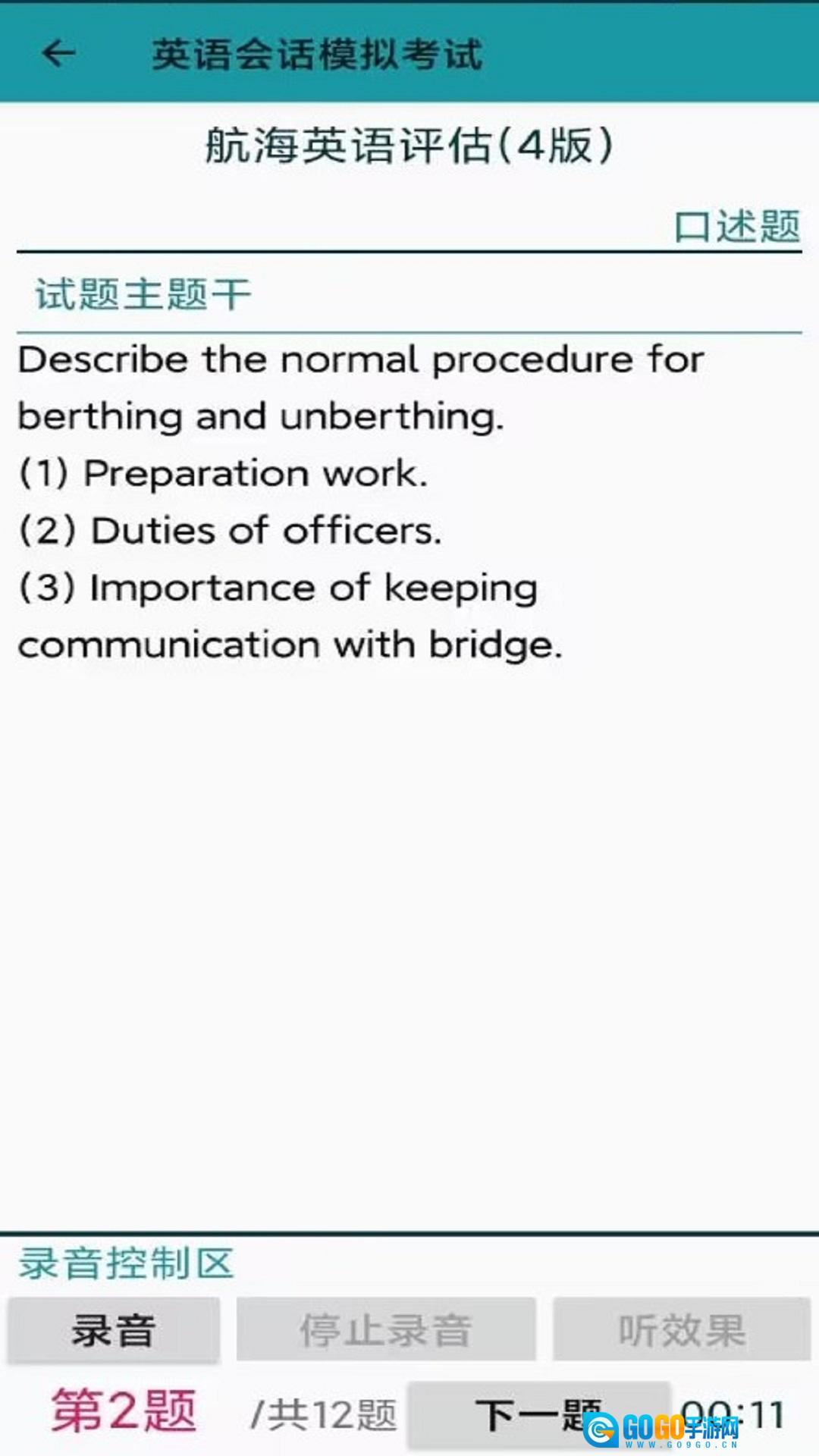Start recording with the 录音 button
Image resolution: width=819 pixels, height=1456 pixels.
pos(114,1330)
